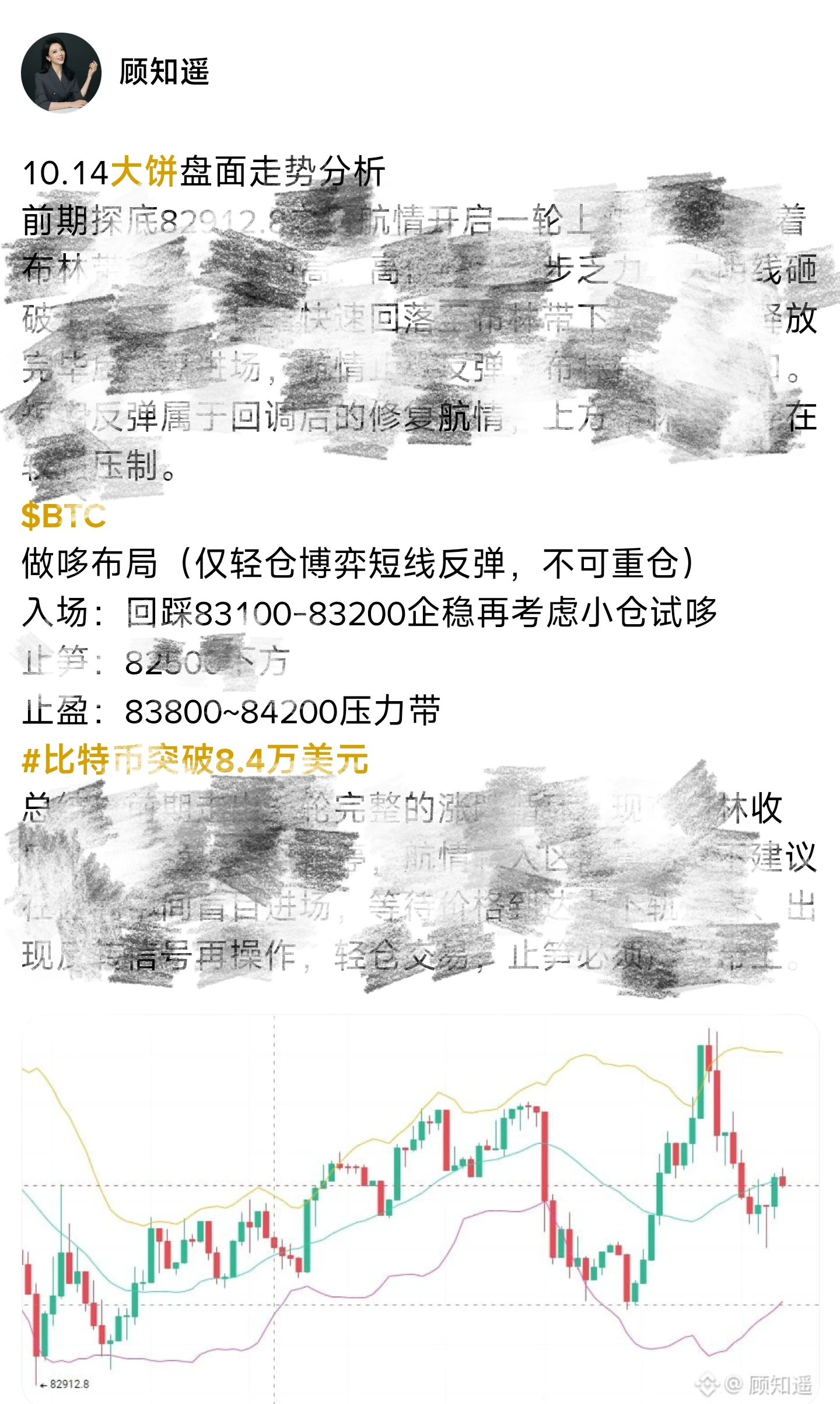
Task: Open the $BTC coin tag
Action: pos(64,516)
